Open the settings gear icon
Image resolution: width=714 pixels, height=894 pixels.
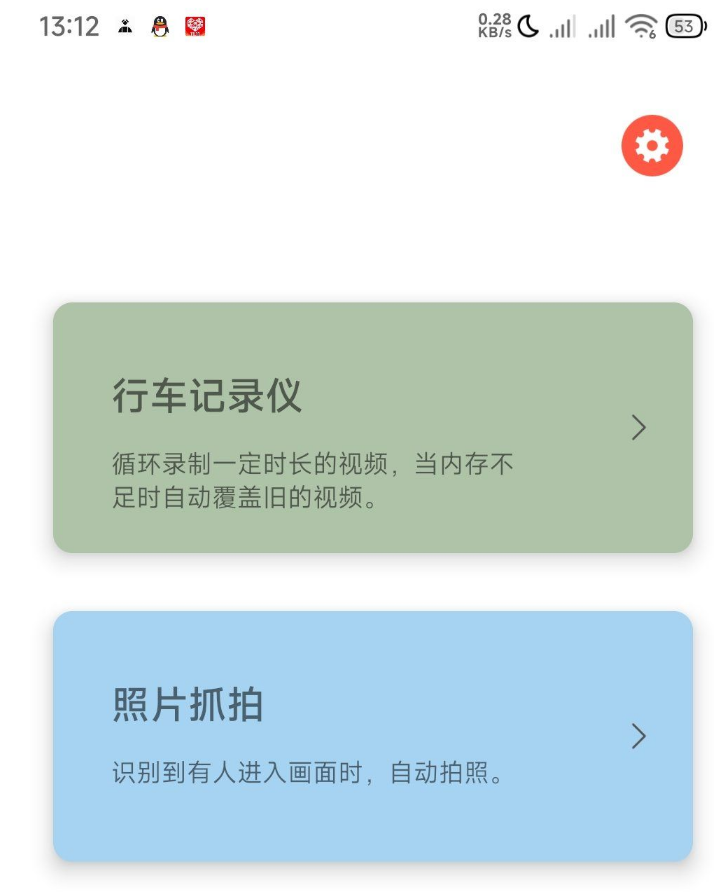(652, 146)
